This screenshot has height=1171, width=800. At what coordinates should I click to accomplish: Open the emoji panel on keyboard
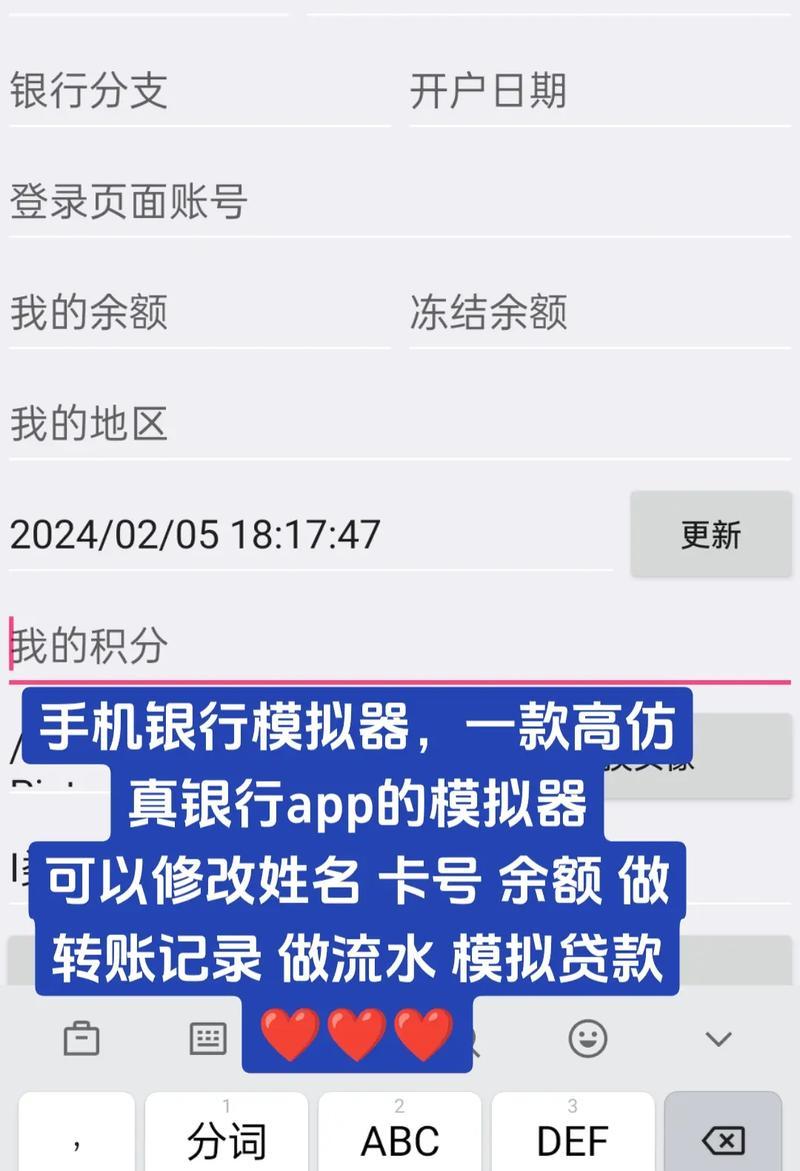(x=588, y=1039)
